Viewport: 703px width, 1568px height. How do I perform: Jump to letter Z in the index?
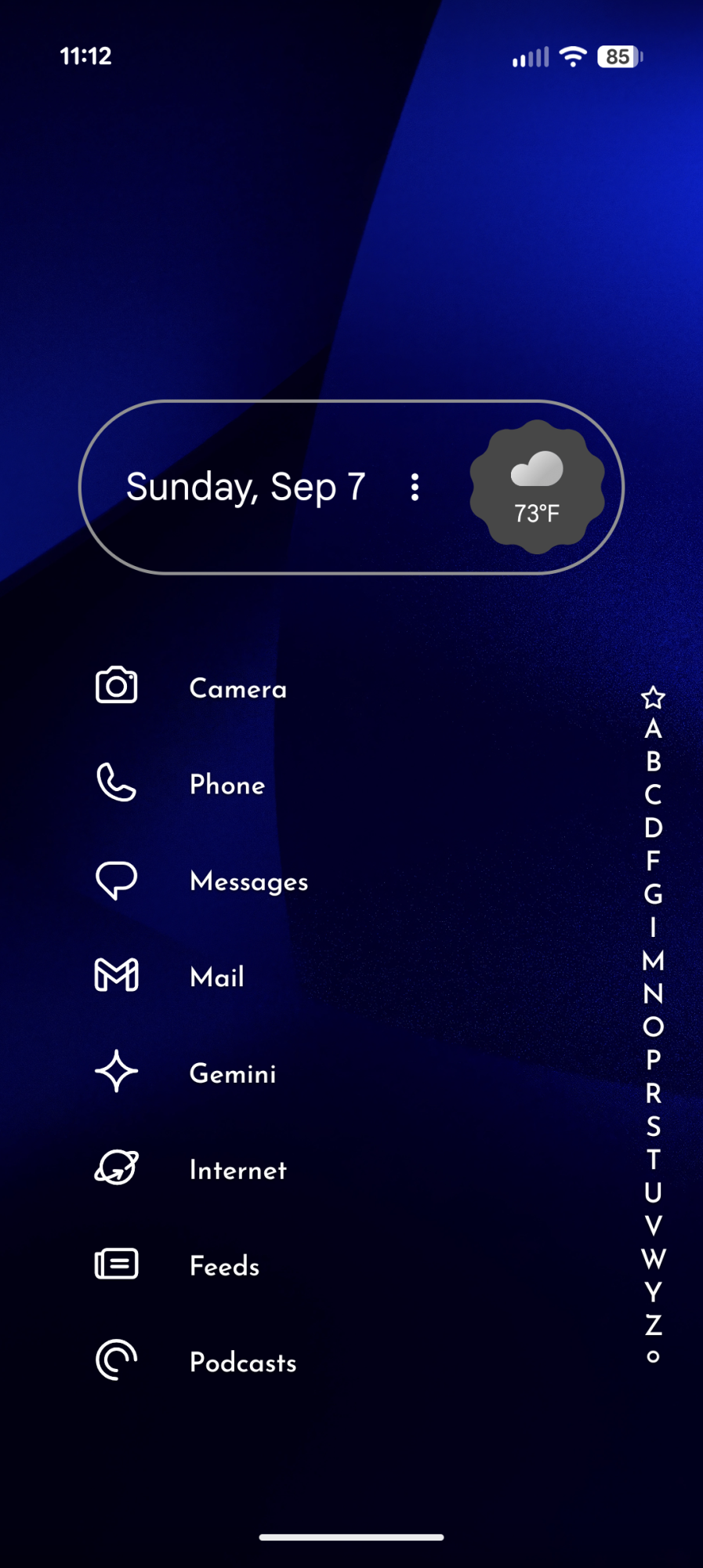(653, 1325)
